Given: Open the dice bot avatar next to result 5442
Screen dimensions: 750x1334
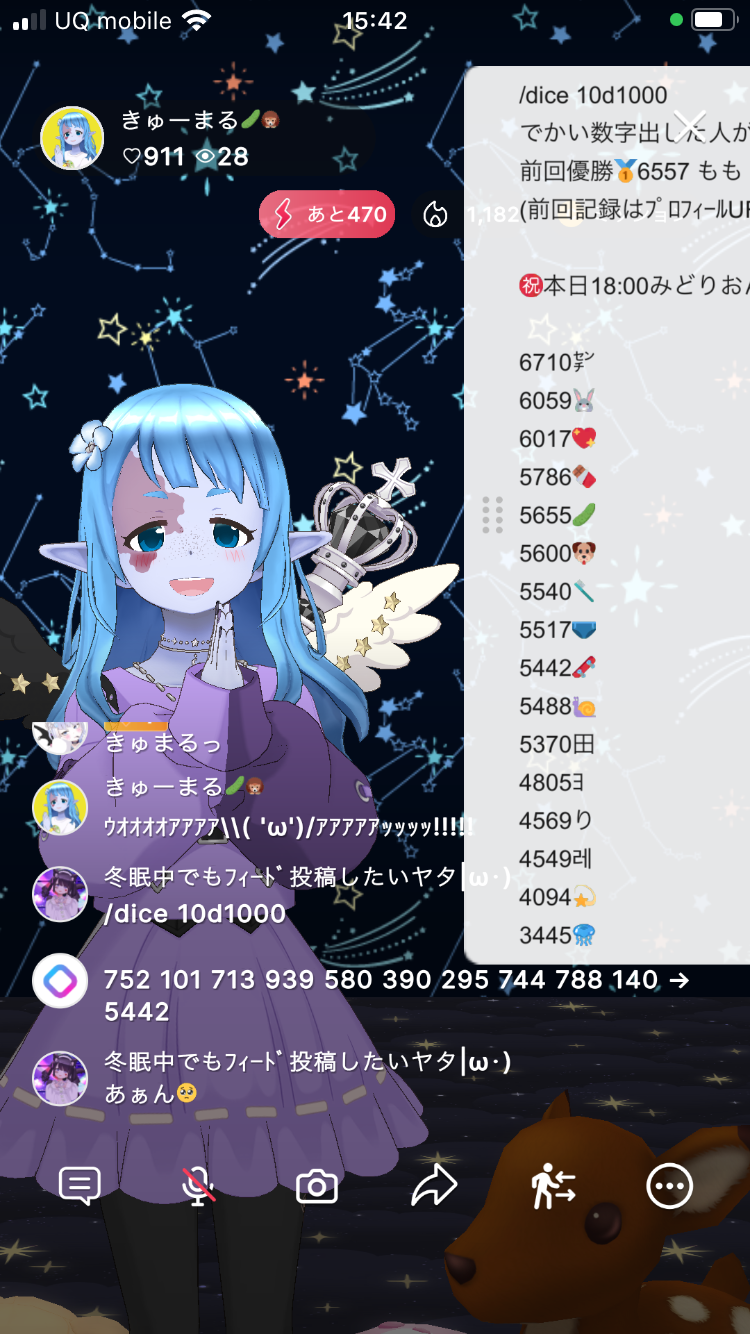Looking at the screenshot, I should (60, 981).
